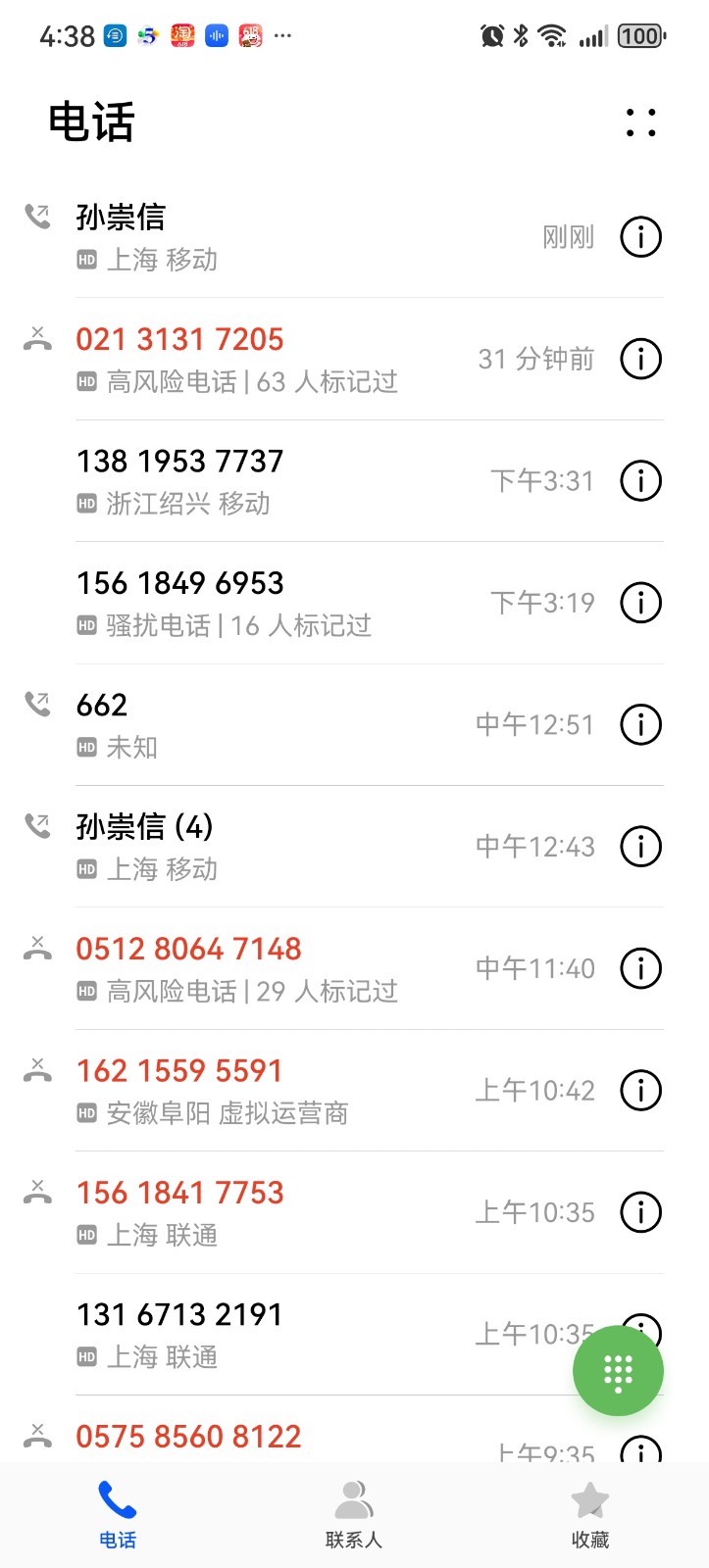
Task: View details for the 刚刚 孙崇信 call
Action: [640, 237]
